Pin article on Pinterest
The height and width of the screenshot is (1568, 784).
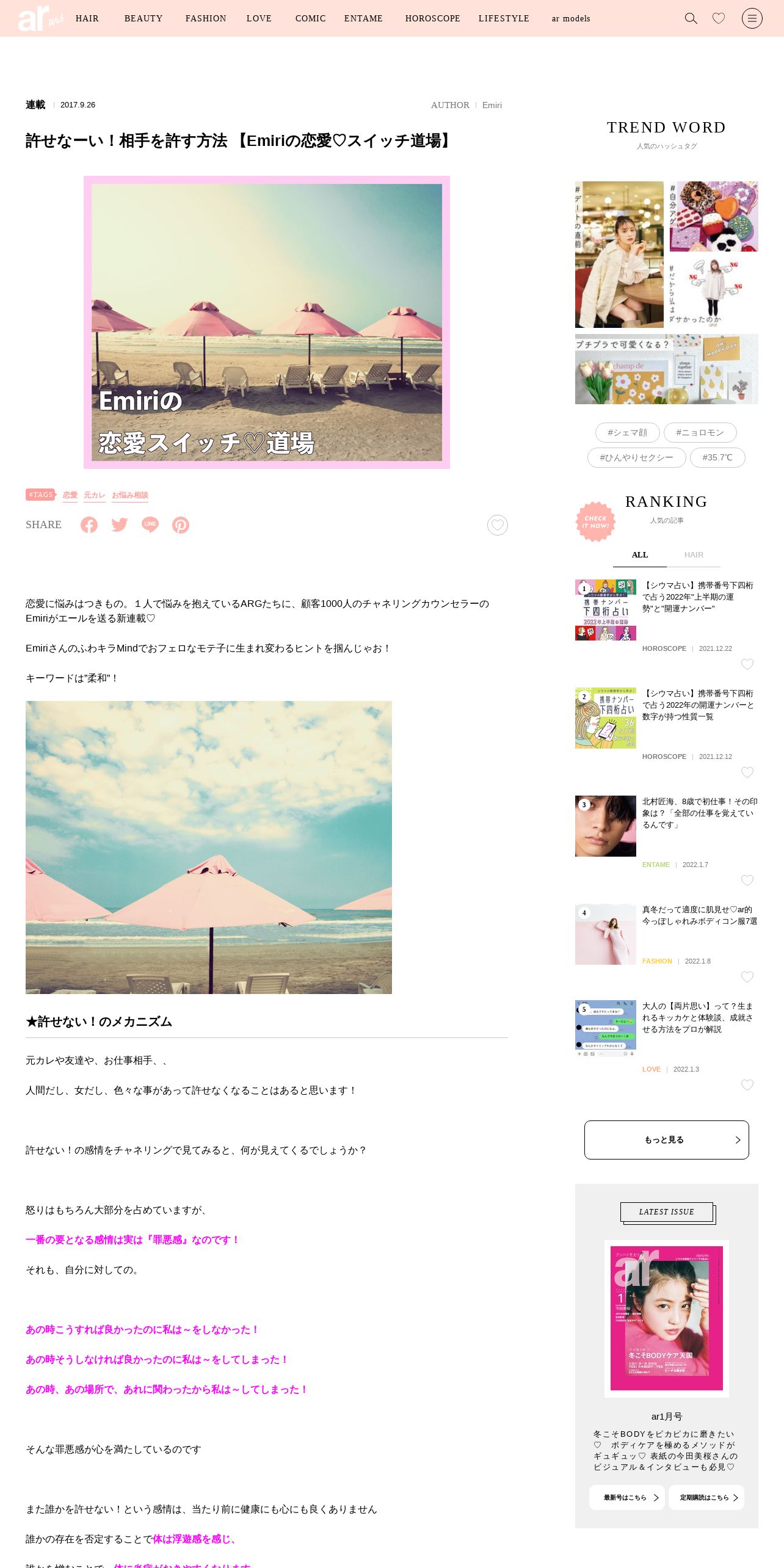pyautogui.click(x=181, y=524)
